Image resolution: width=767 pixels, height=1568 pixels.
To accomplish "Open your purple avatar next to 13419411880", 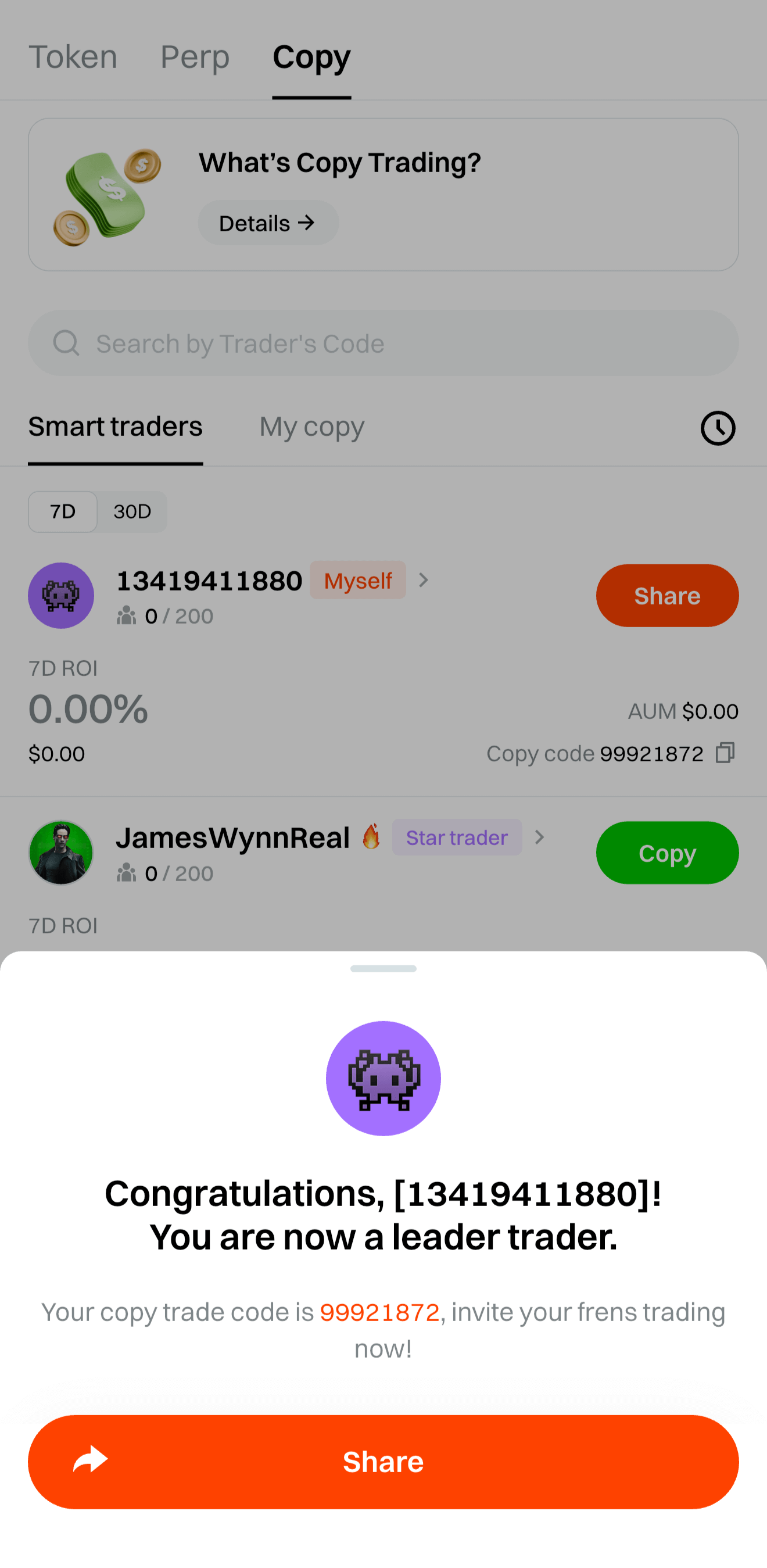I will coord(61,595).
